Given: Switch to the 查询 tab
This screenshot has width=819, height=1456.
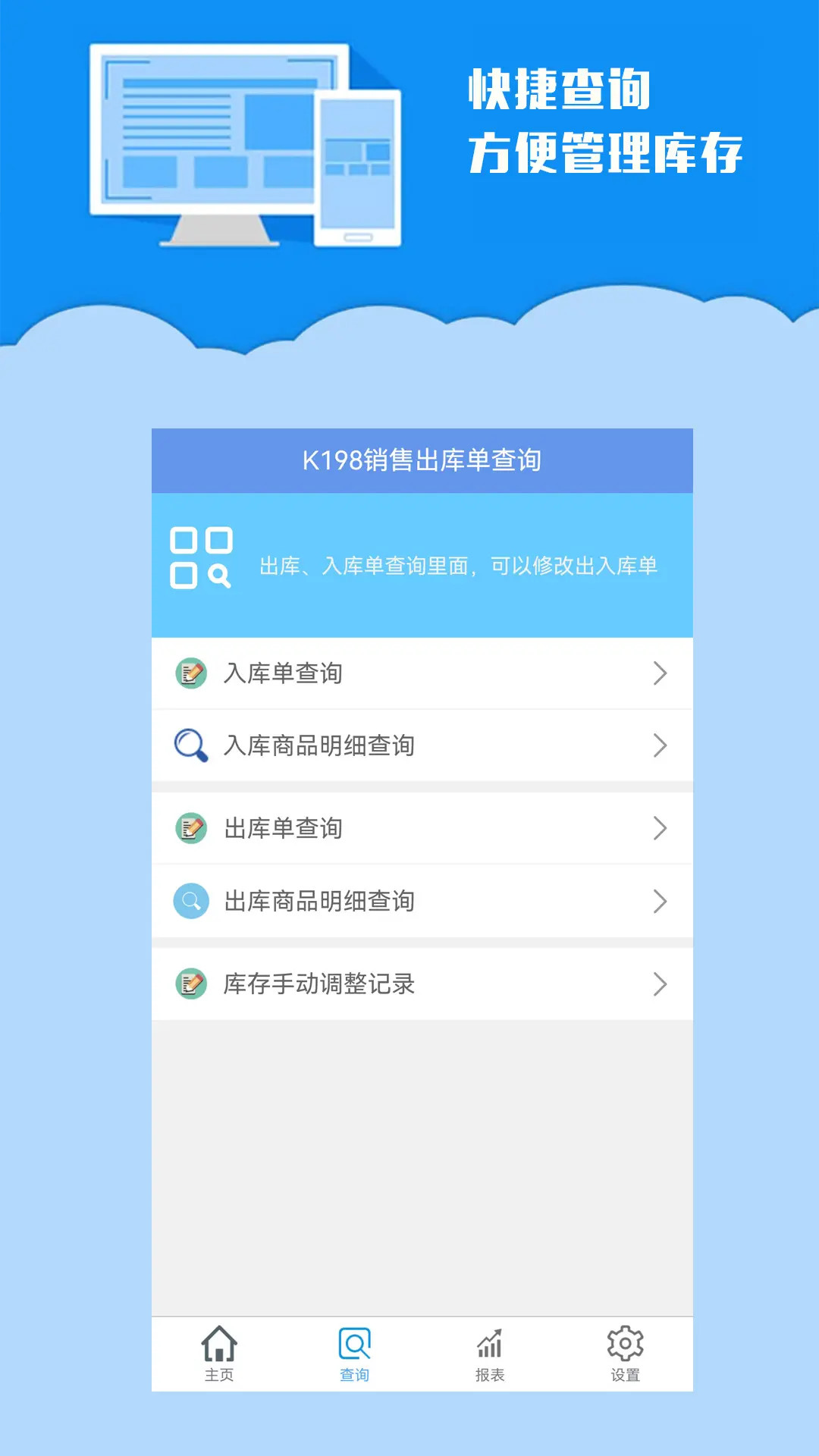Looking at the screenshot, I should pyautogui.click(x=353, y=1354).
